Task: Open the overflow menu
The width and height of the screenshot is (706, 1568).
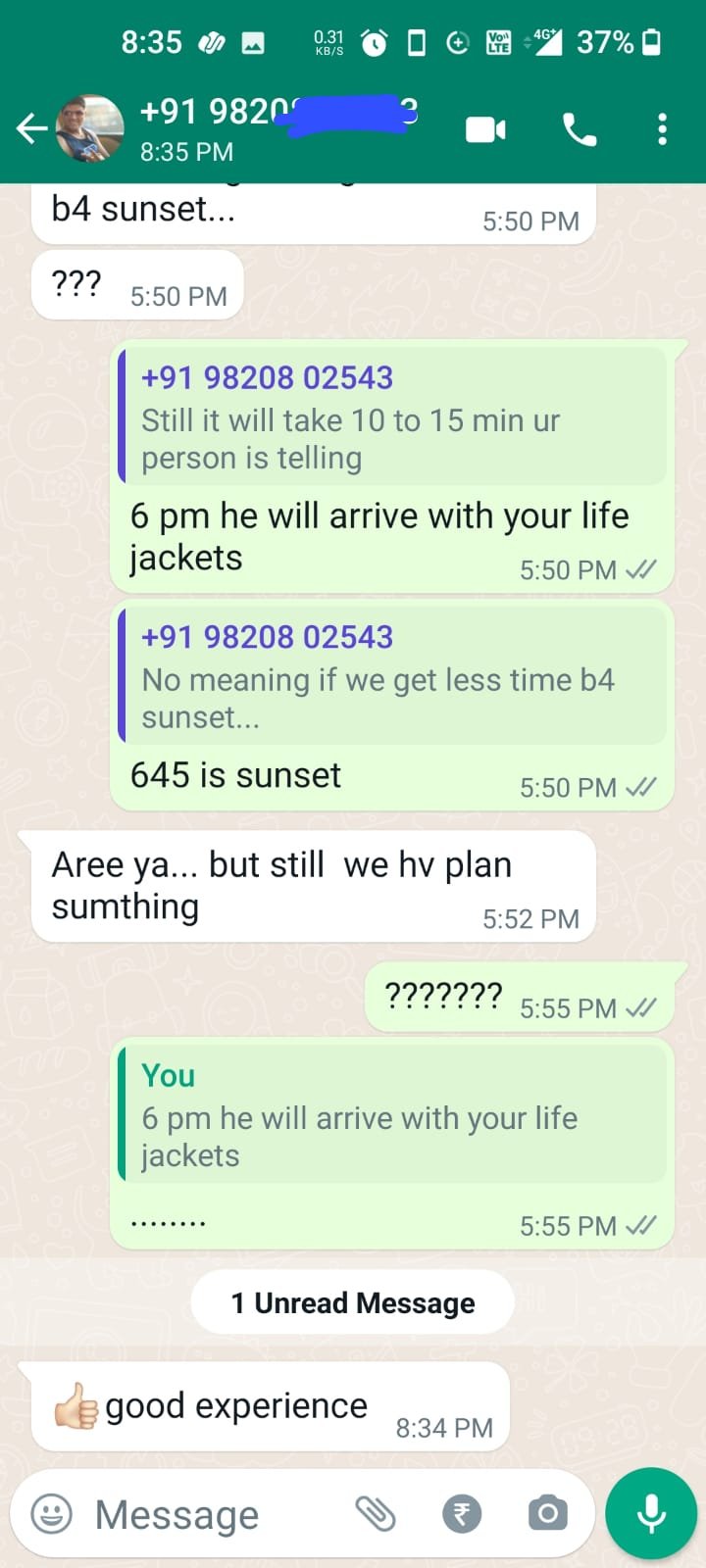Action: (663, 129)
